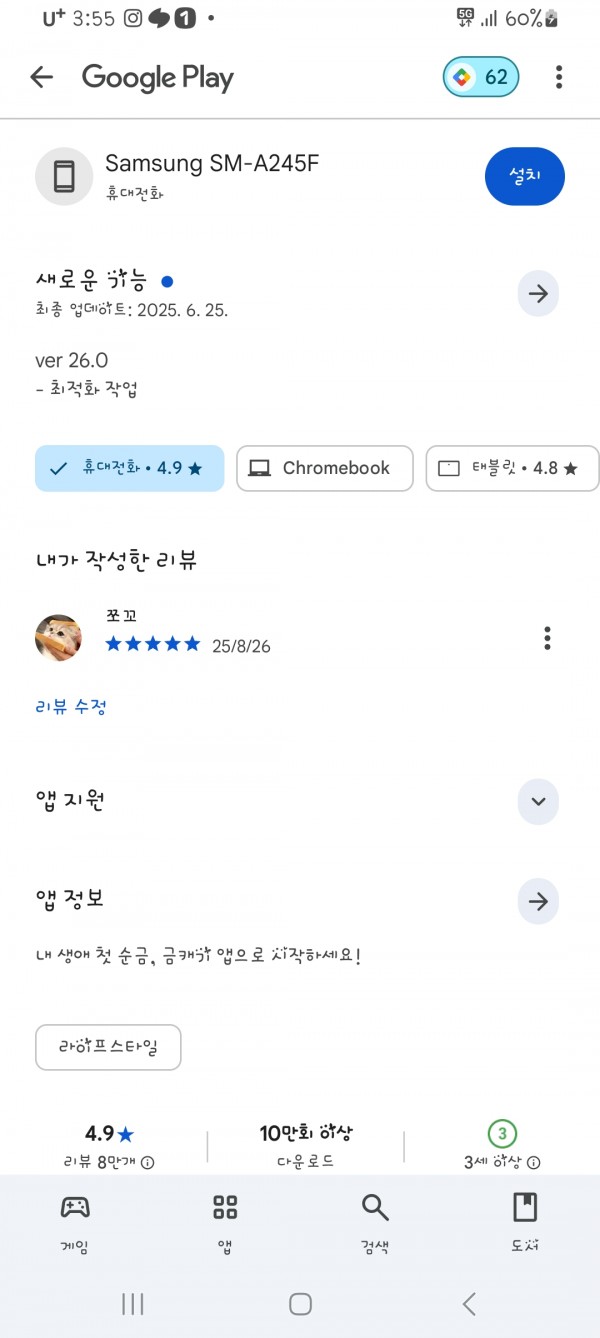Image resolution: width=600 pixels, height=1338 pixels.
Task: Switch to the 검색 tab
Action: pos(375,1222)
